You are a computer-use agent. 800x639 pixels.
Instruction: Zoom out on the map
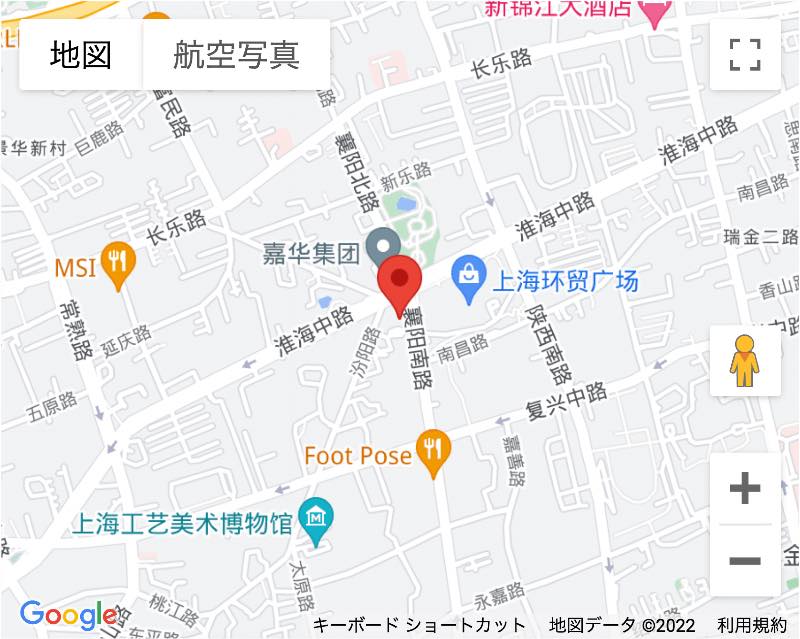click(744, 560)
